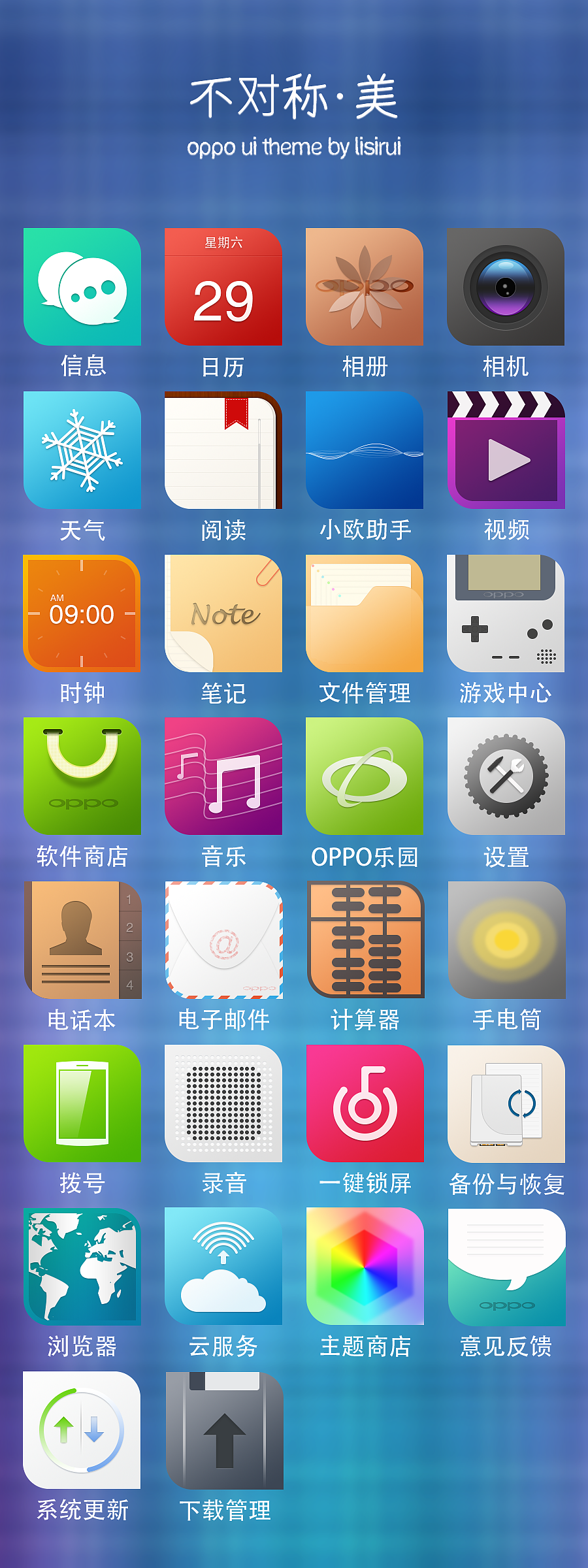Open the 音乐 music player

tap(223, 776)
